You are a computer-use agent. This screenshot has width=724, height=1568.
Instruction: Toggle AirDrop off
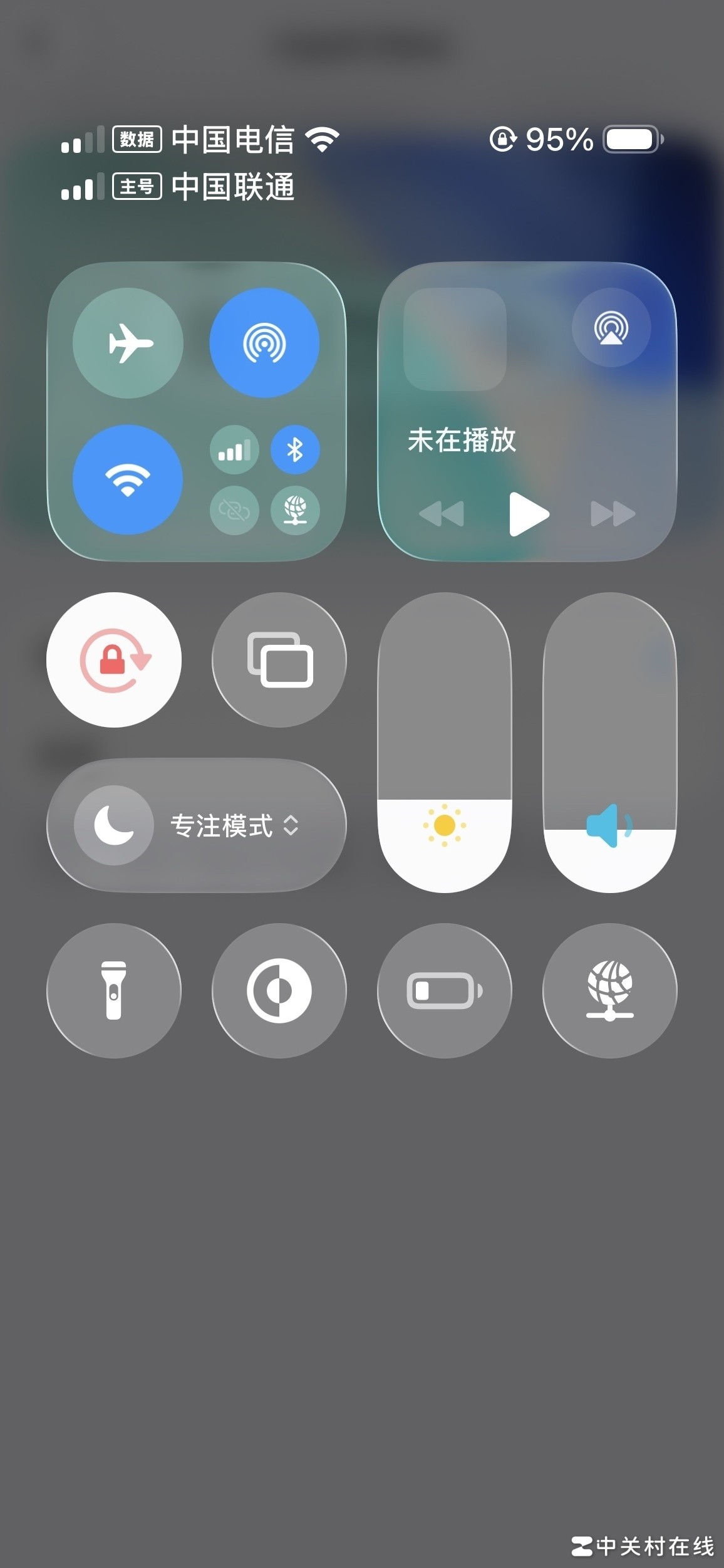(264, 343)
